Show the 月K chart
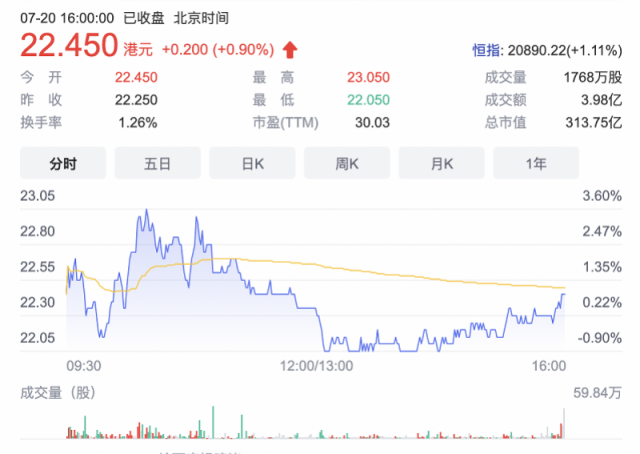Image resolution: width=640 pixels, height=454 pixels. (x=441, y=163)
